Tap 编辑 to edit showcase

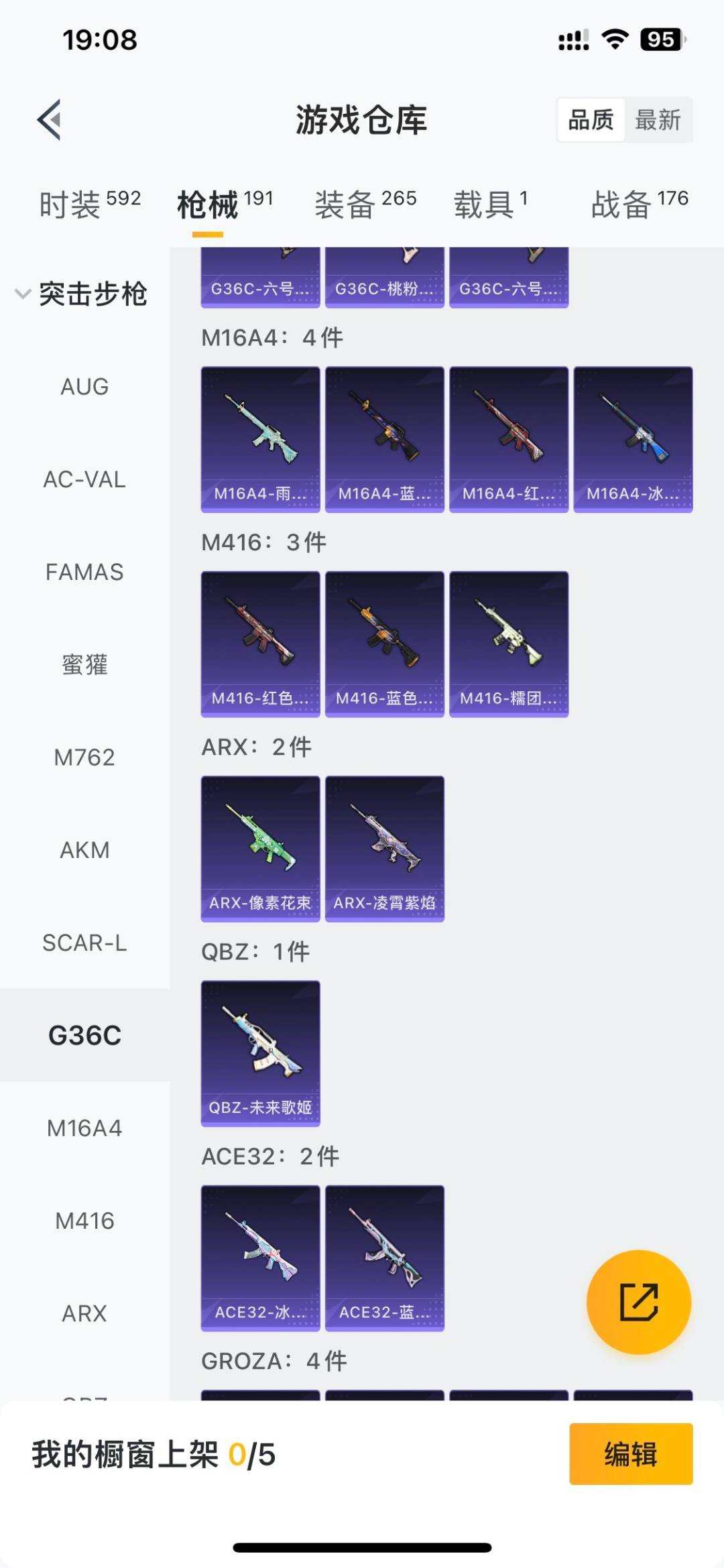(x=630, y=1454)
